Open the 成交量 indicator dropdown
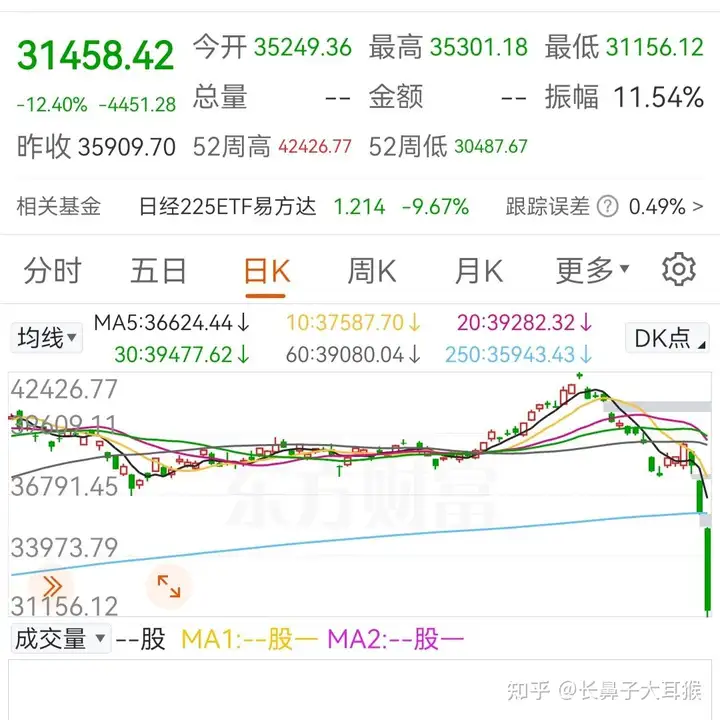The image size is (720, 720). pos(60,639)
